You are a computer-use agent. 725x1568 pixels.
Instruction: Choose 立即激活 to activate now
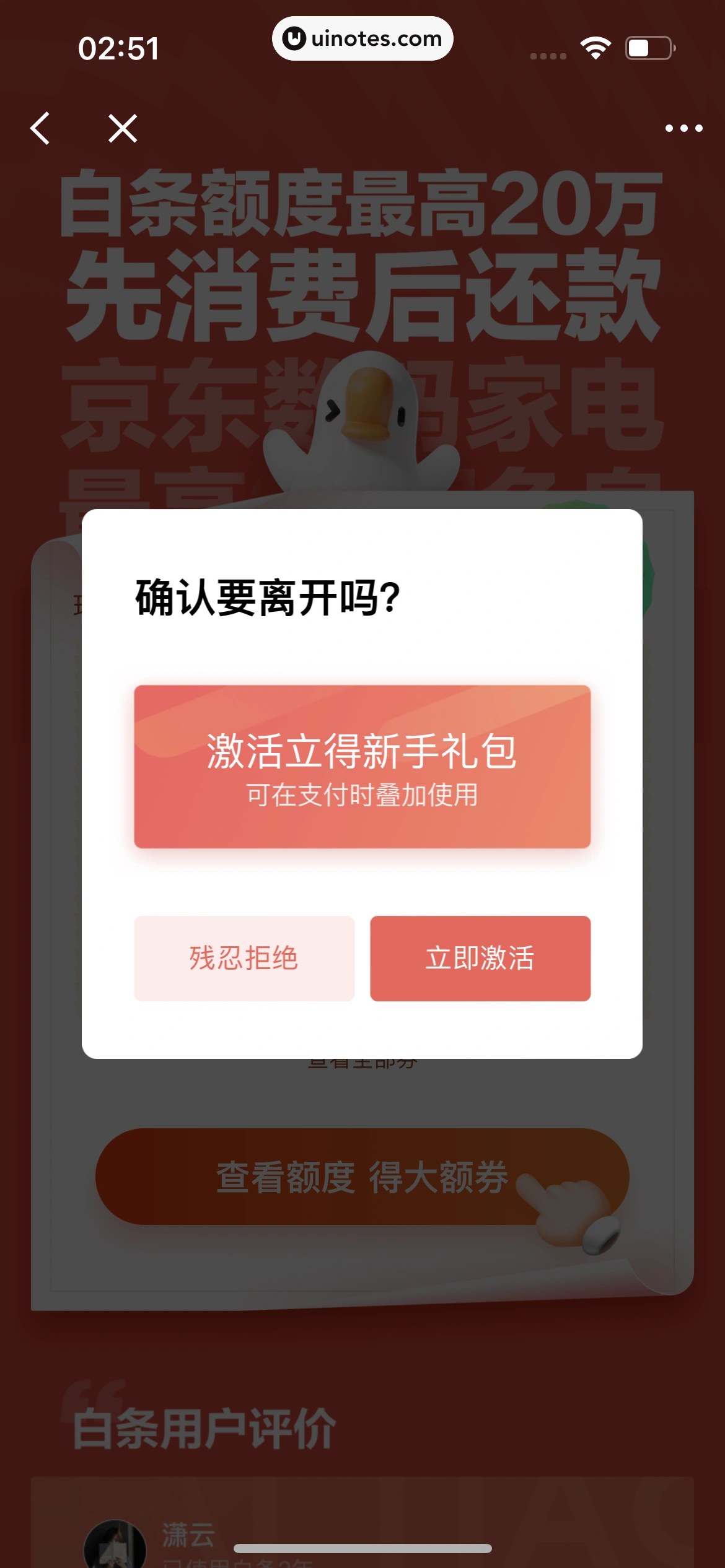pos(480,958)
